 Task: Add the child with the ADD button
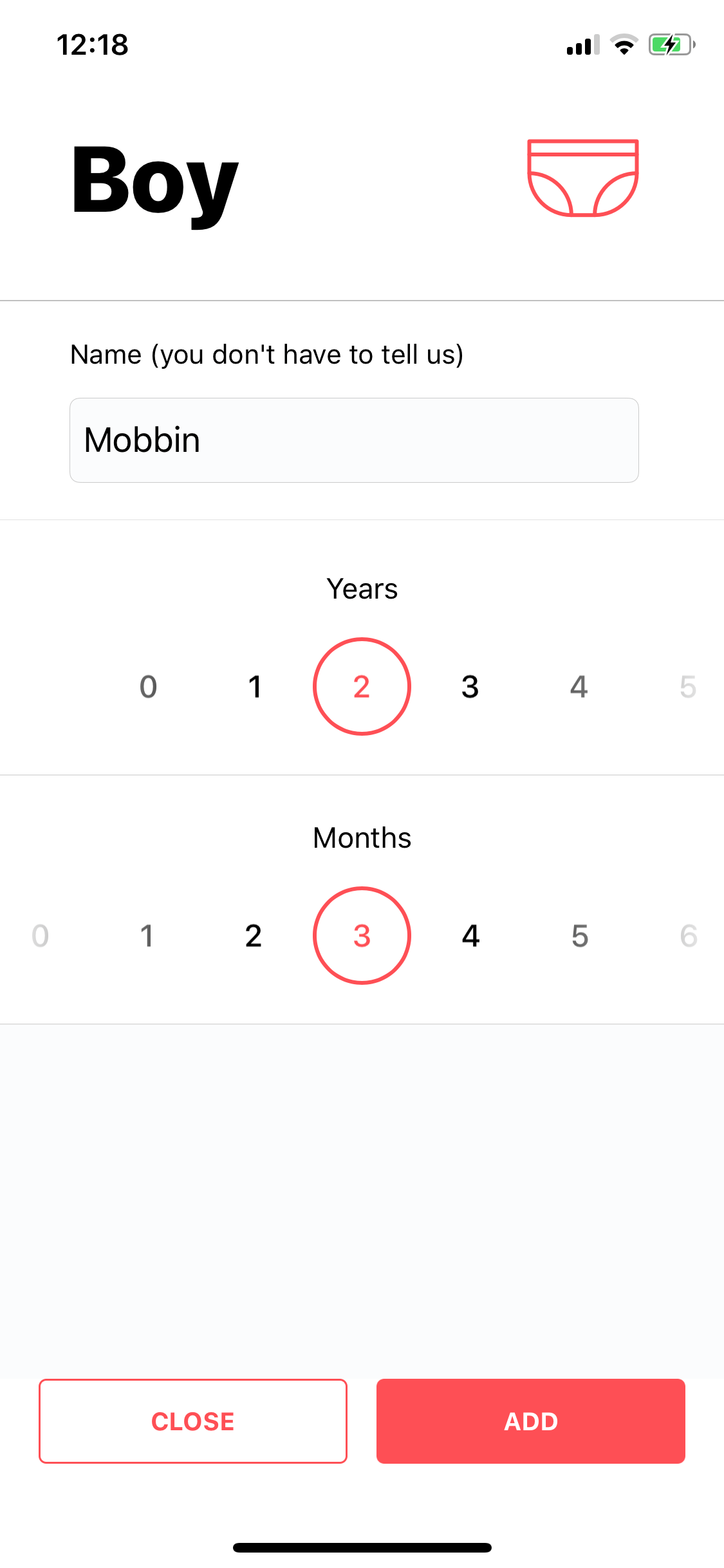click(x=531, y=1421)
